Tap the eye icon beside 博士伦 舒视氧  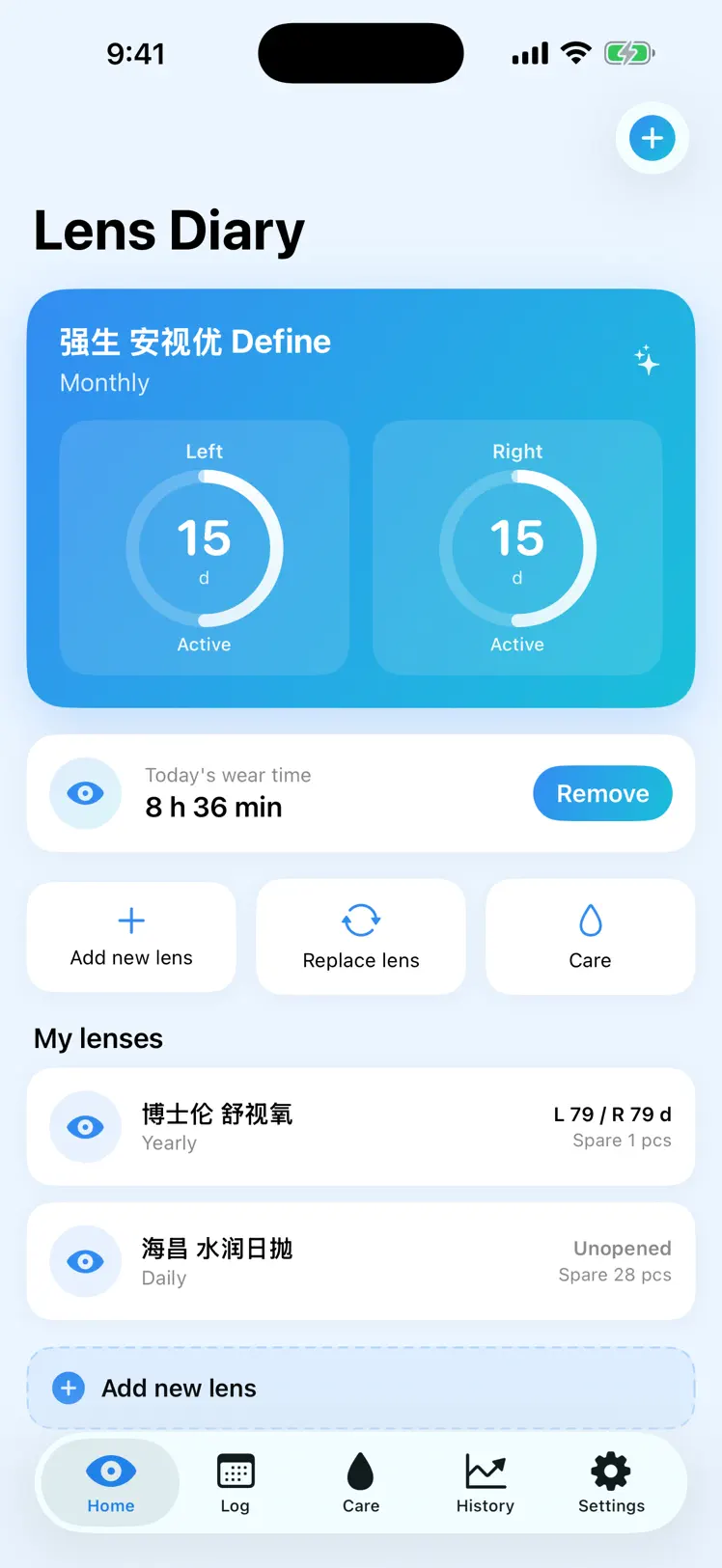pos(85,1127)
